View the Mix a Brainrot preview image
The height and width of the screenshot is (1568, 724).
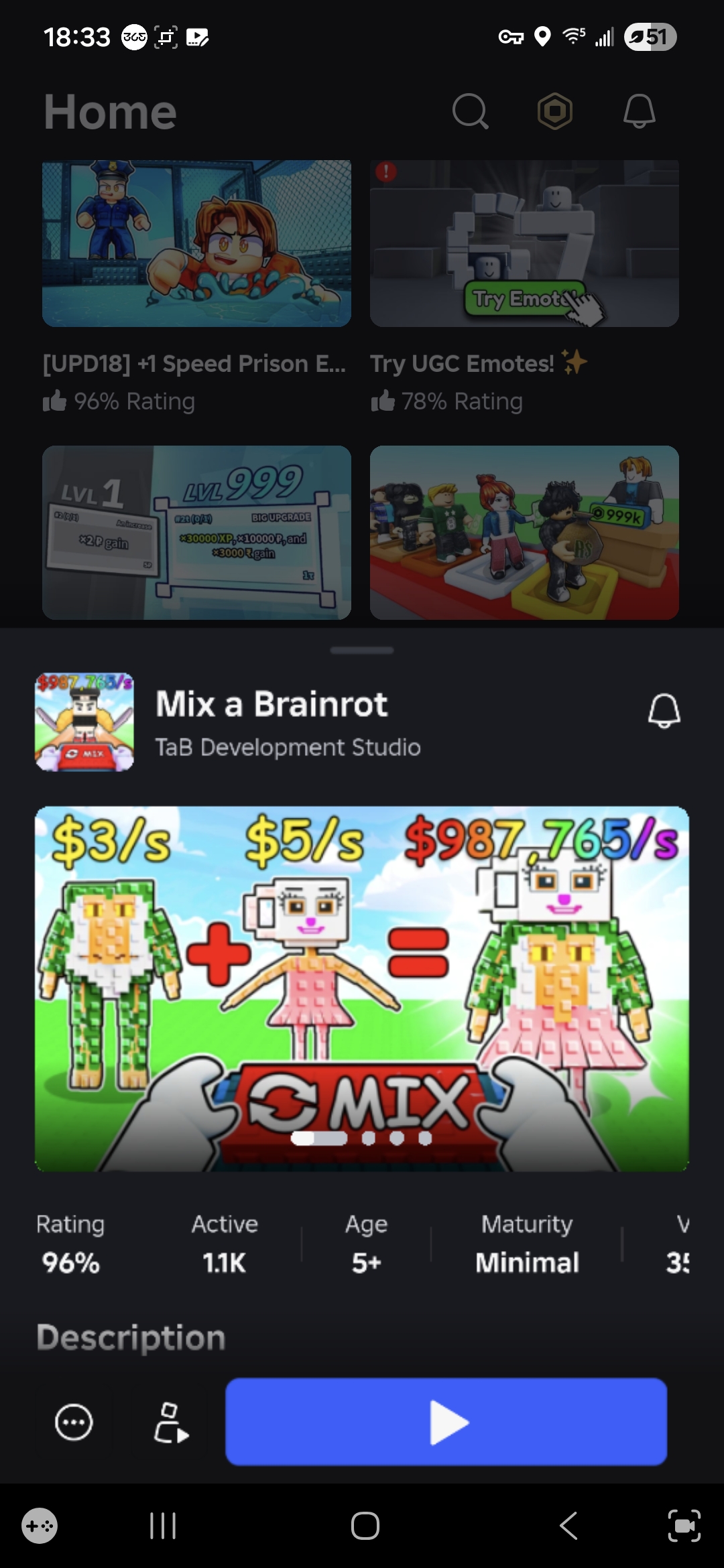[x=362, y=988]
